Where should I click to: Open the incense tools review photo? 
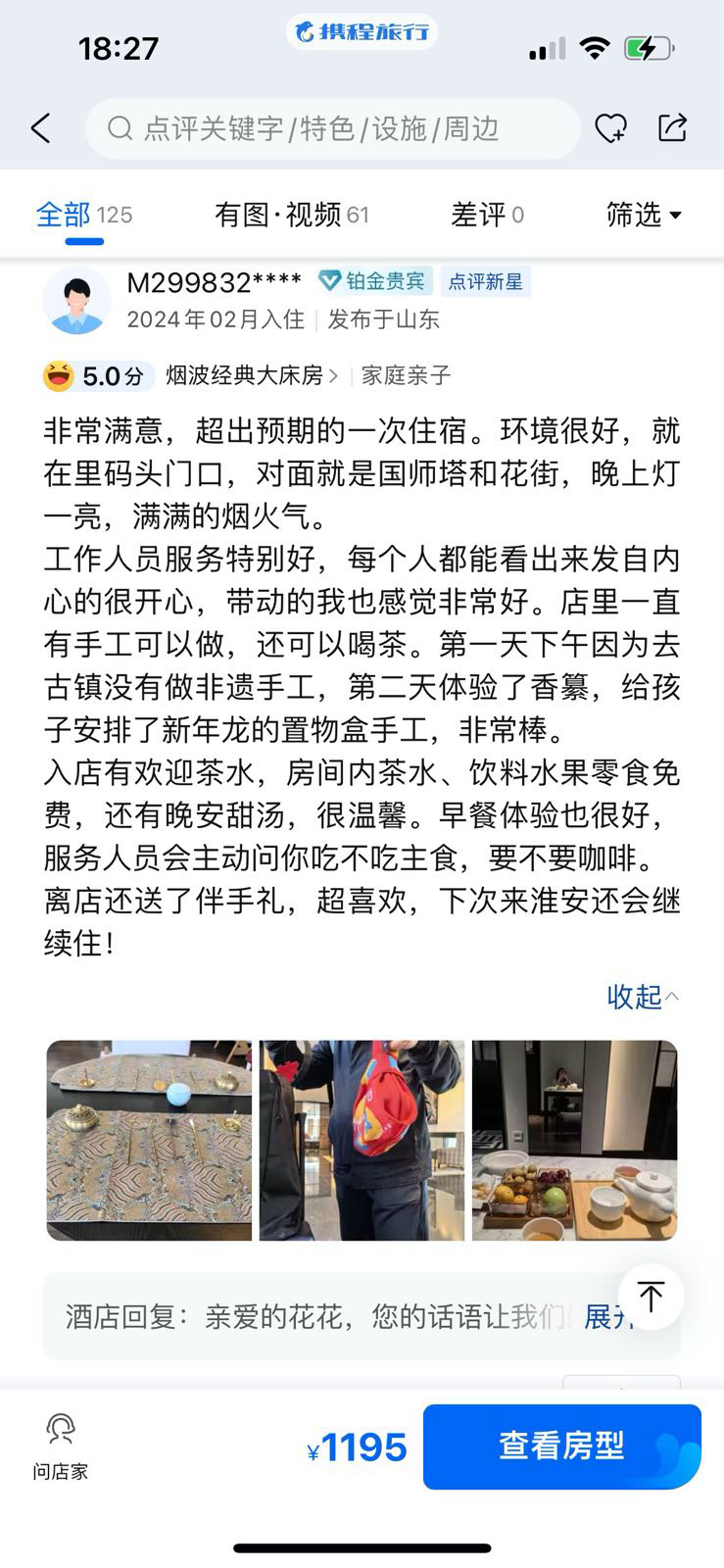pos(149,1140)
